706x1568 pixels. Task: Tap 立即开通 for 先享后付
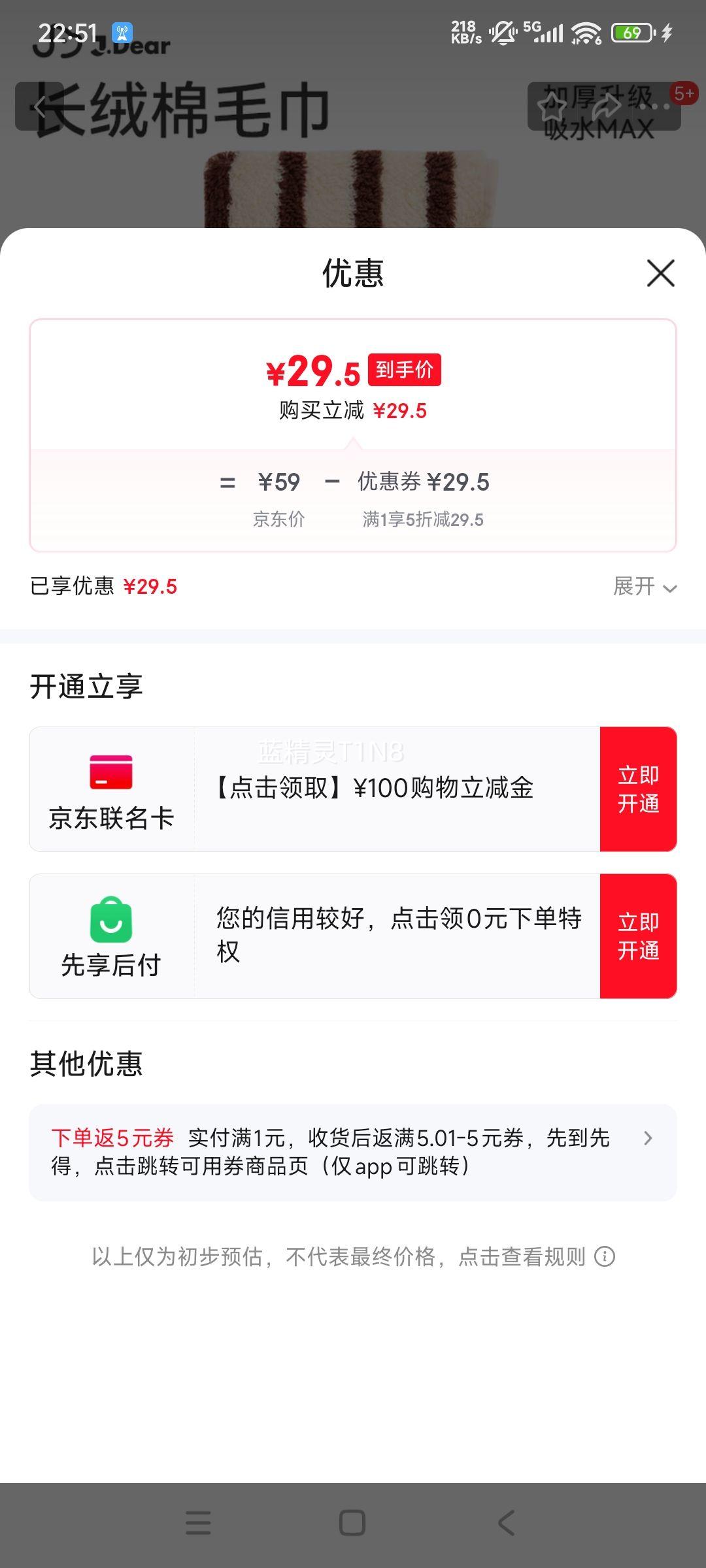click(x=638, y=936)
